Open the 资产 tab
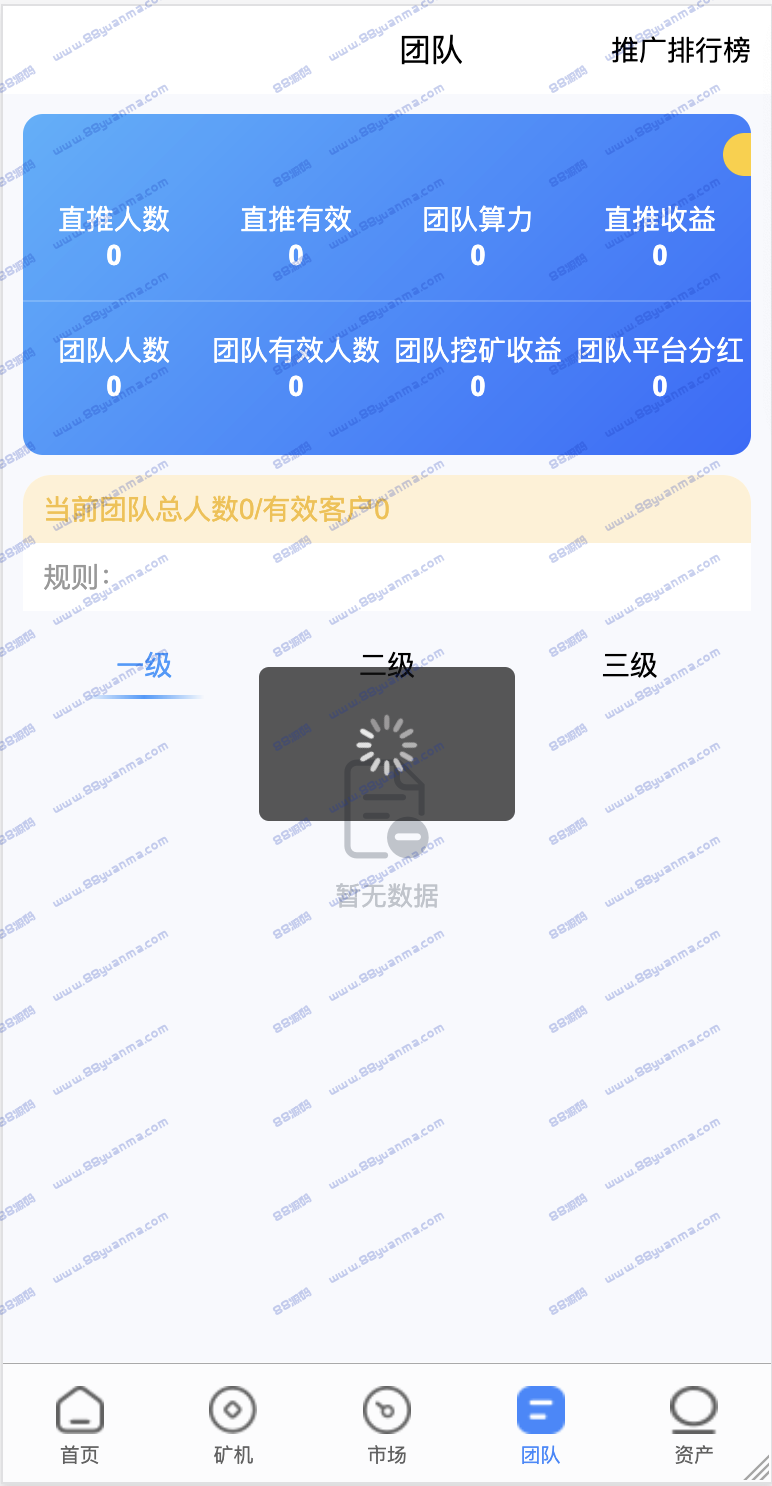The height and width of the screenshot is (1486, 772). coord(694,1425)
